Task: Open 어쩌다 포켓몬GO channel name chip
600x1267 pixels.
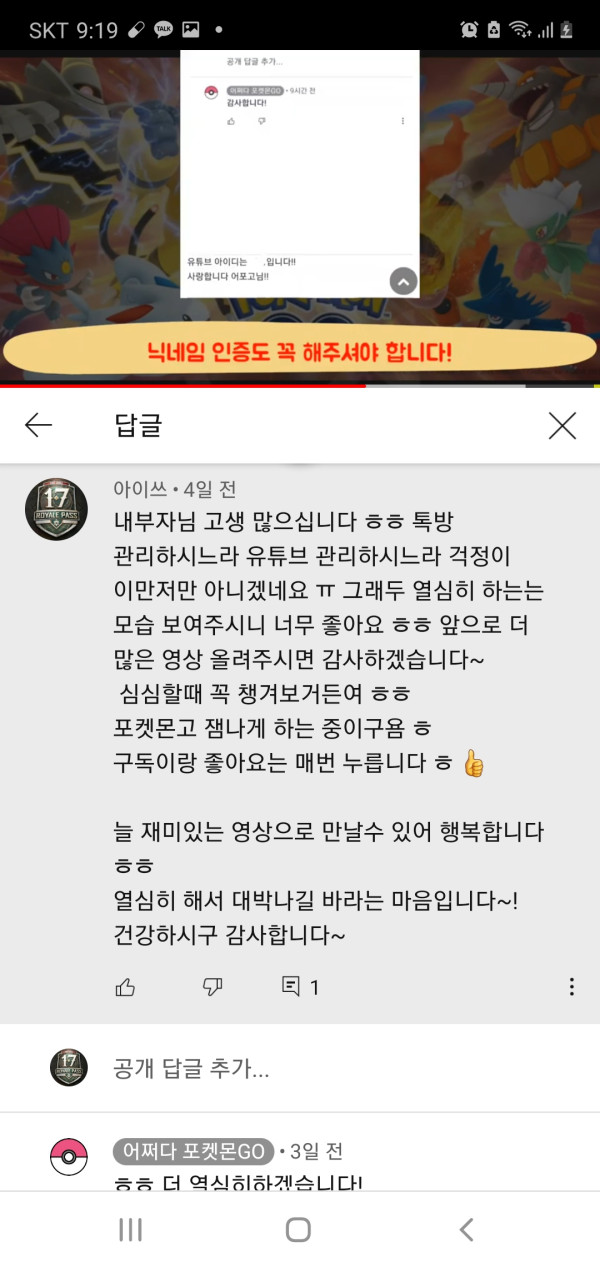Action: [x=194, y=1152]
